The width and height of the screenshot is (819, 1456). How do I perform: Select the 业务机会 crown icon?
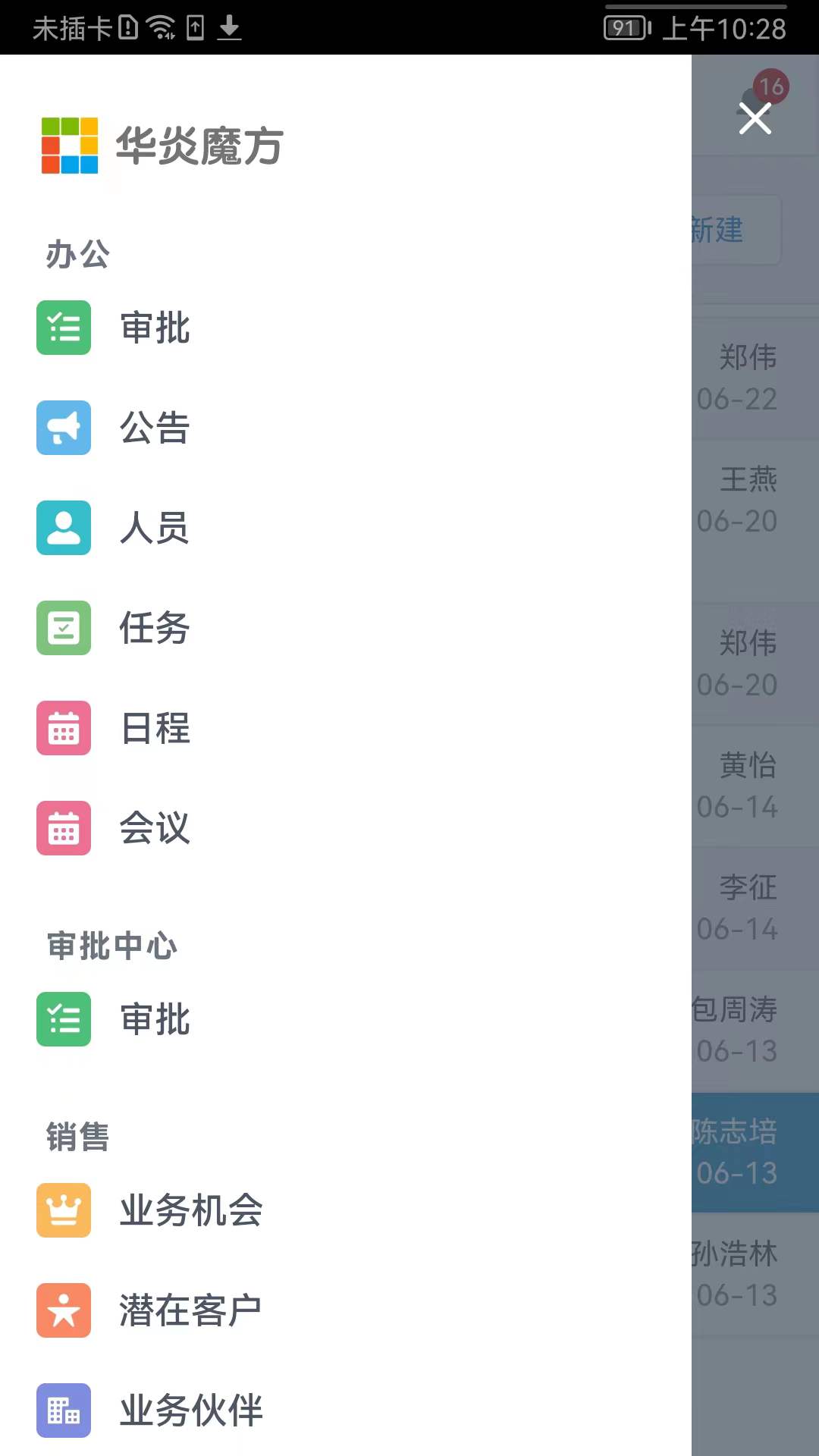pyautogui.click(x=63, y=1210)
